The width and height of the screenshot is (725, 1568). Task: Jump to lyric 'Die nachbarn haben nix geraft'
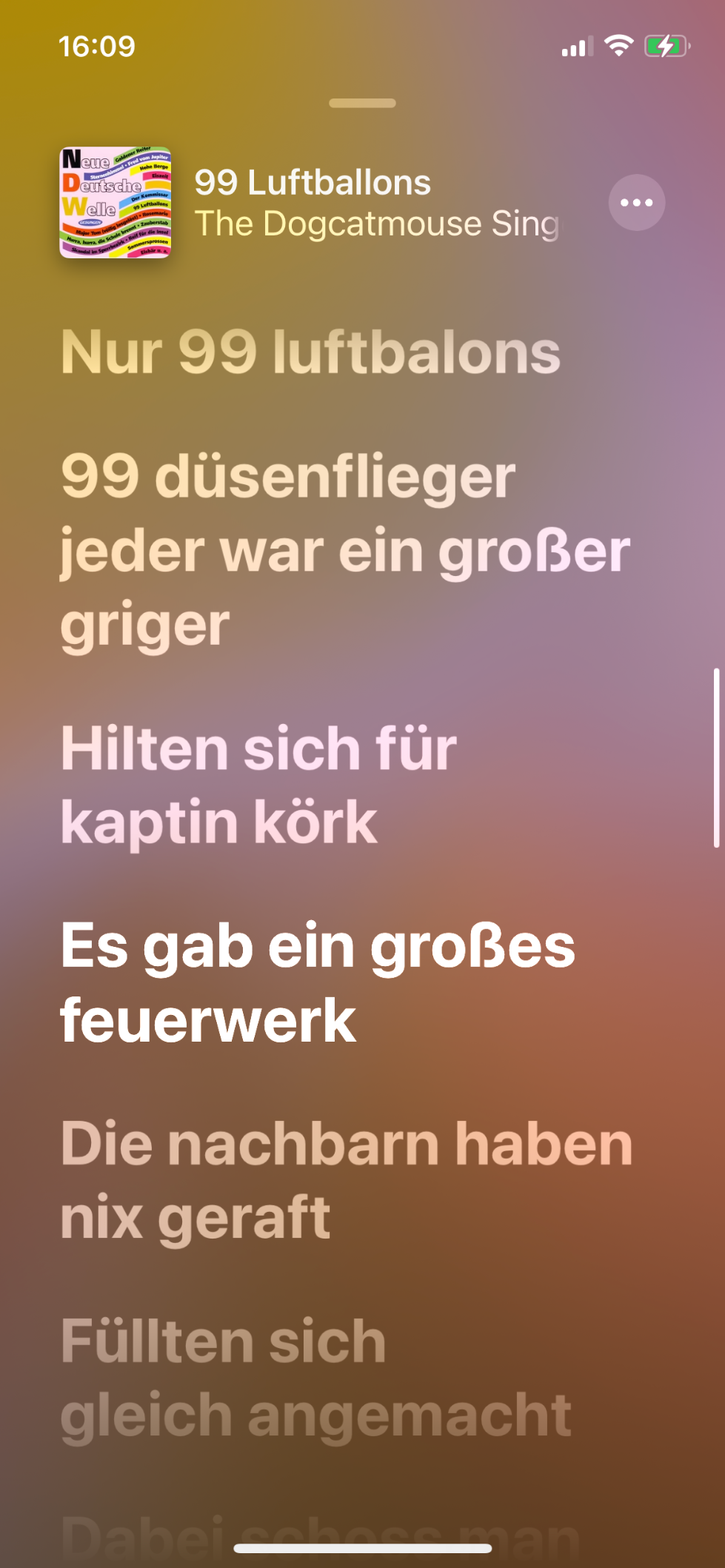click(x=347, y=1180)
